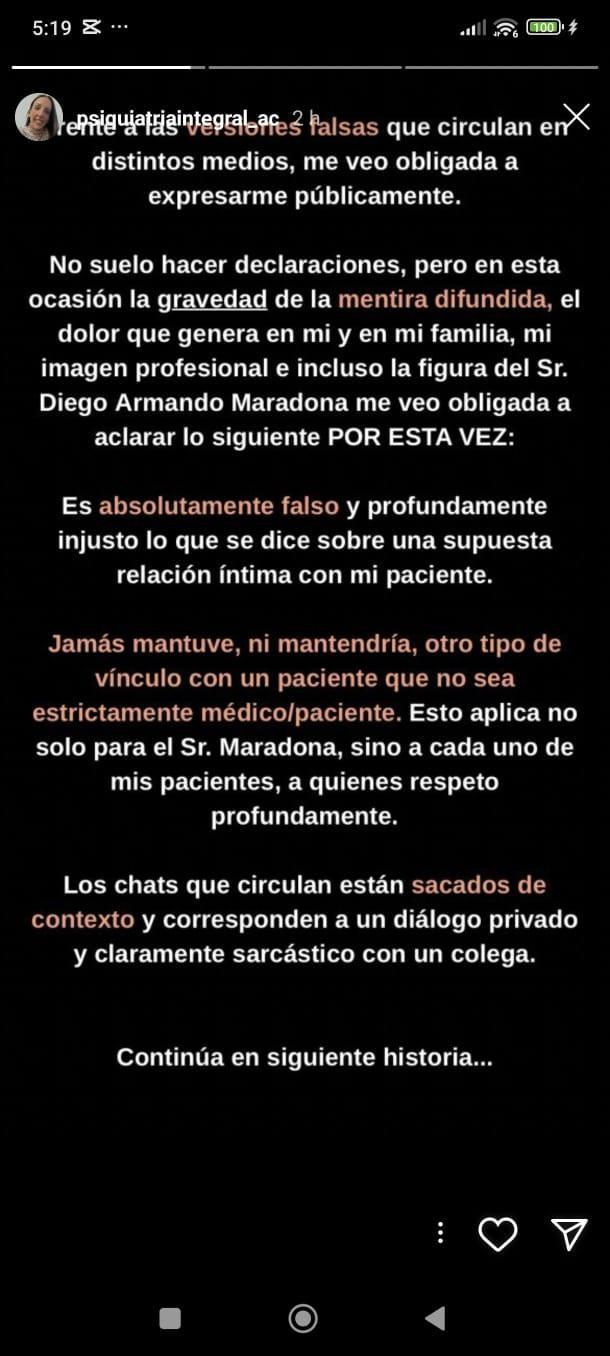Viewport: 610px width, 1356px height.
Task: Open psiquiatriaintegral_ac profile picture
Action: pyautogui.click(x=39, y=118)
